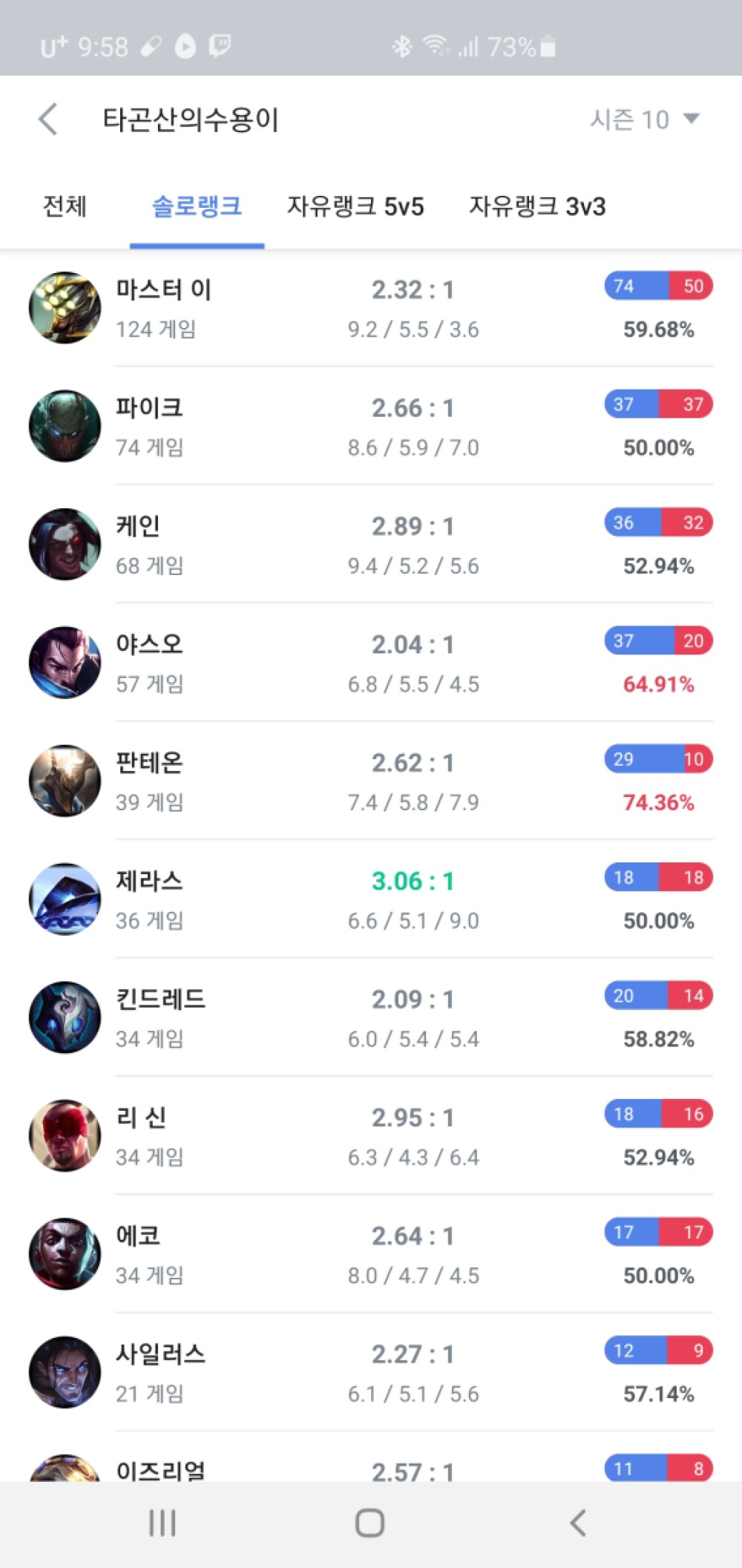
Task: Select the 에코 champion row
Action: (x=371, y=1254)
